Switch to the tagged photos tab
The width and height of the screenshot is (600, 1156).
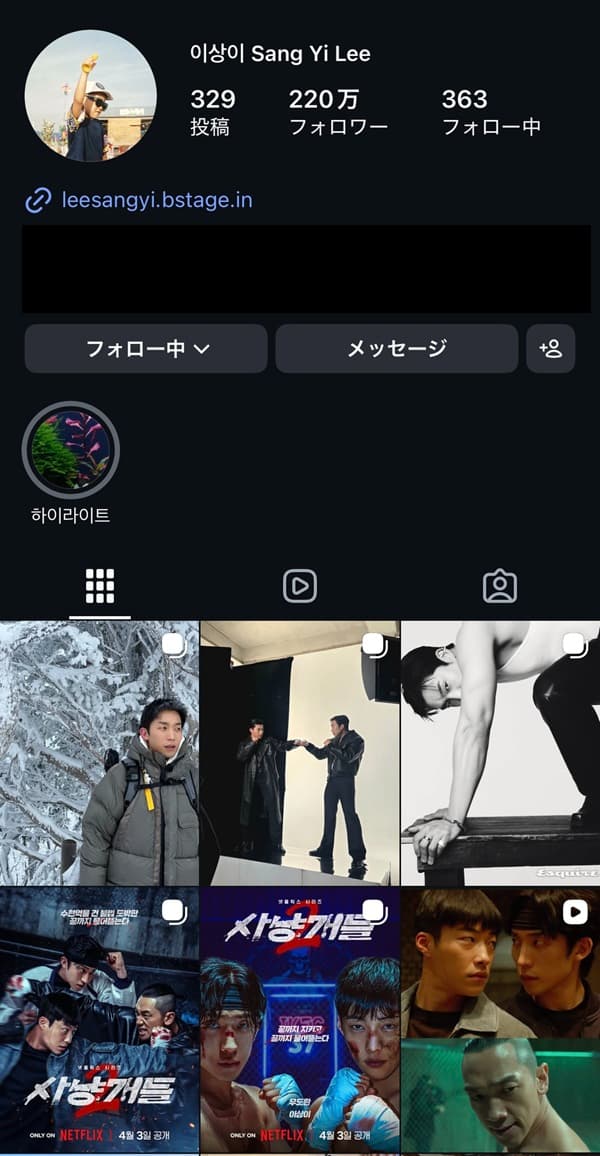coord(500,586)
